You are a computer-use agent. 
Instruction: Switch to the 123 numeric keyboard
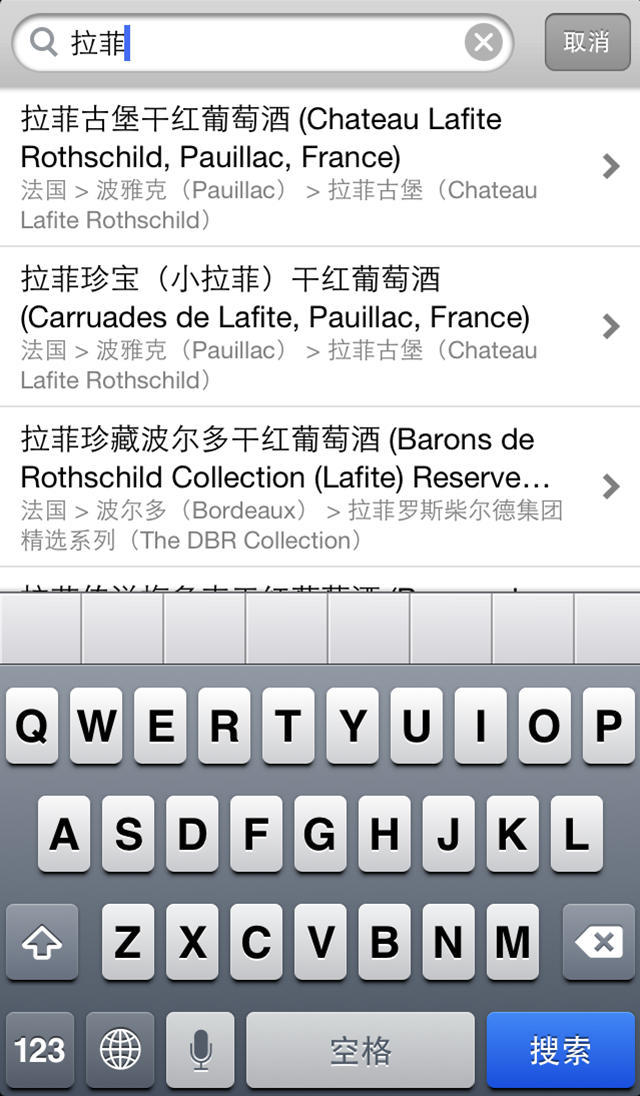40,1050
